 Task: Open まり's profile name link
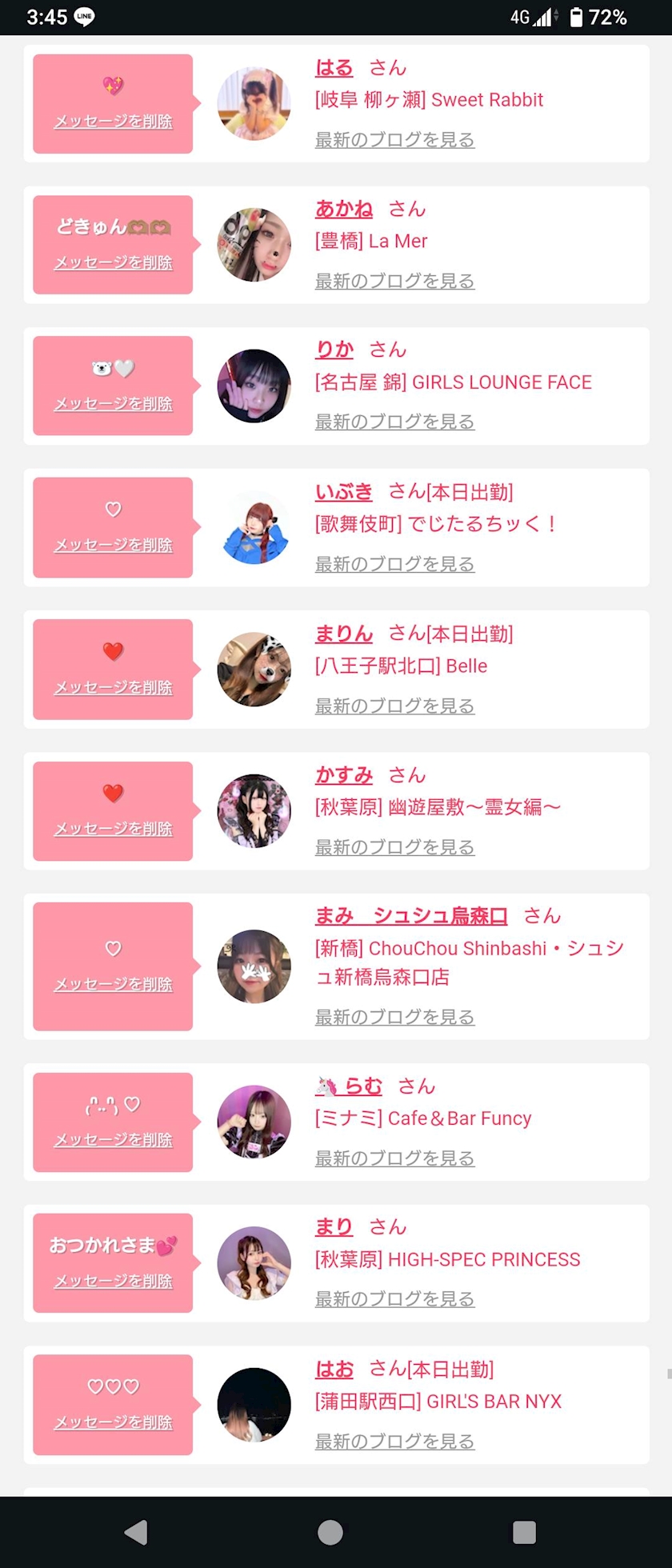(334, 1227)
